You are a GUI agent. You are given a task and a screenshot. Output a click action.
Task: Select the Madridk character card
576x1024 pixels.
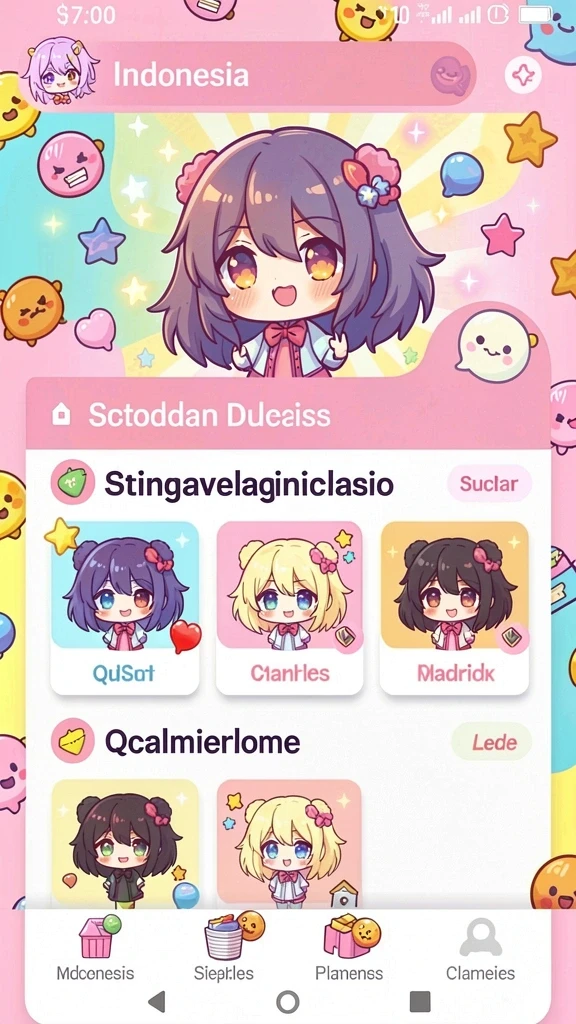[455, 607]
